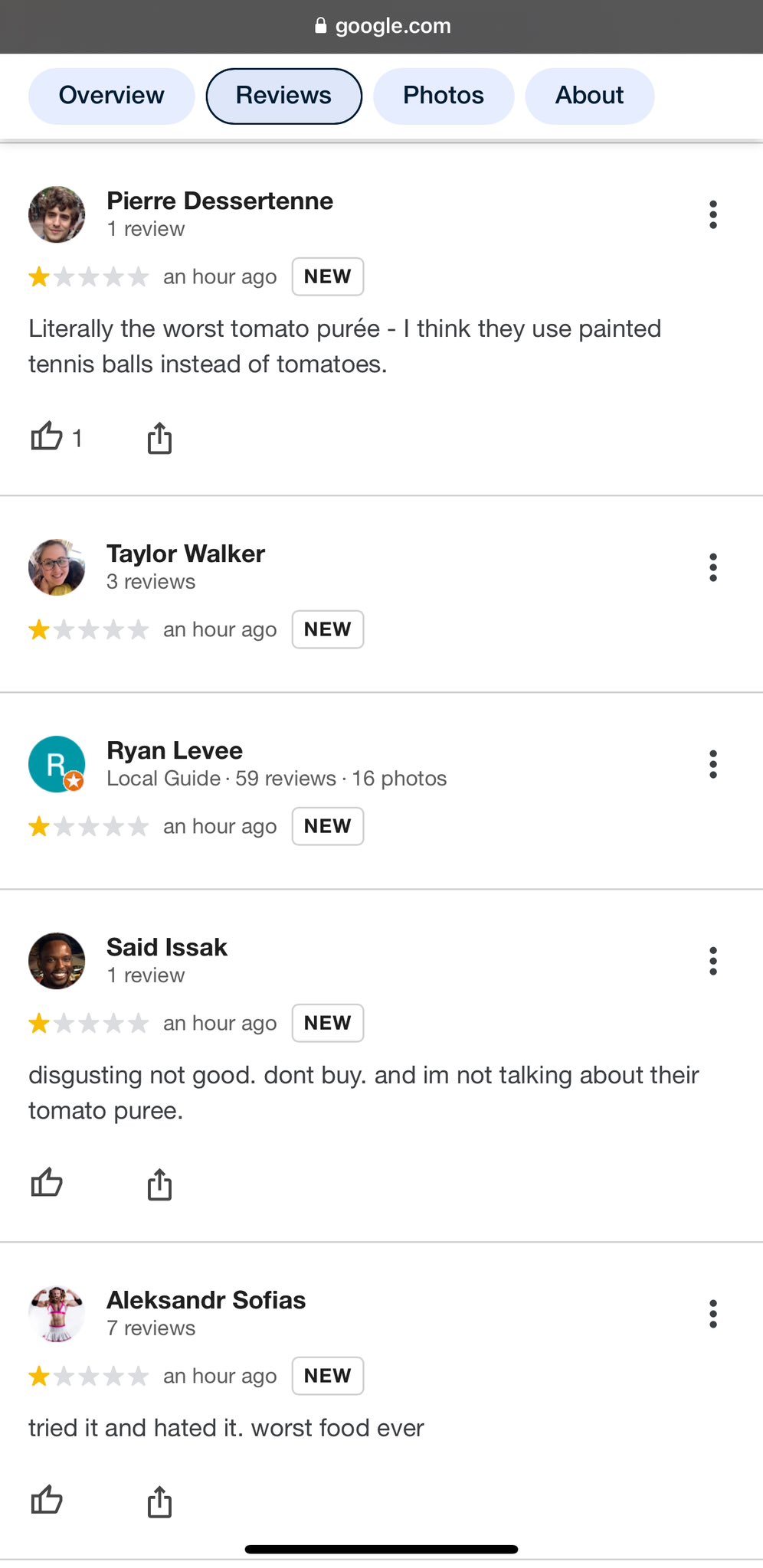Open Pierre Dessertenne's profile picture
763x1568 pixels.
[57, 214]
